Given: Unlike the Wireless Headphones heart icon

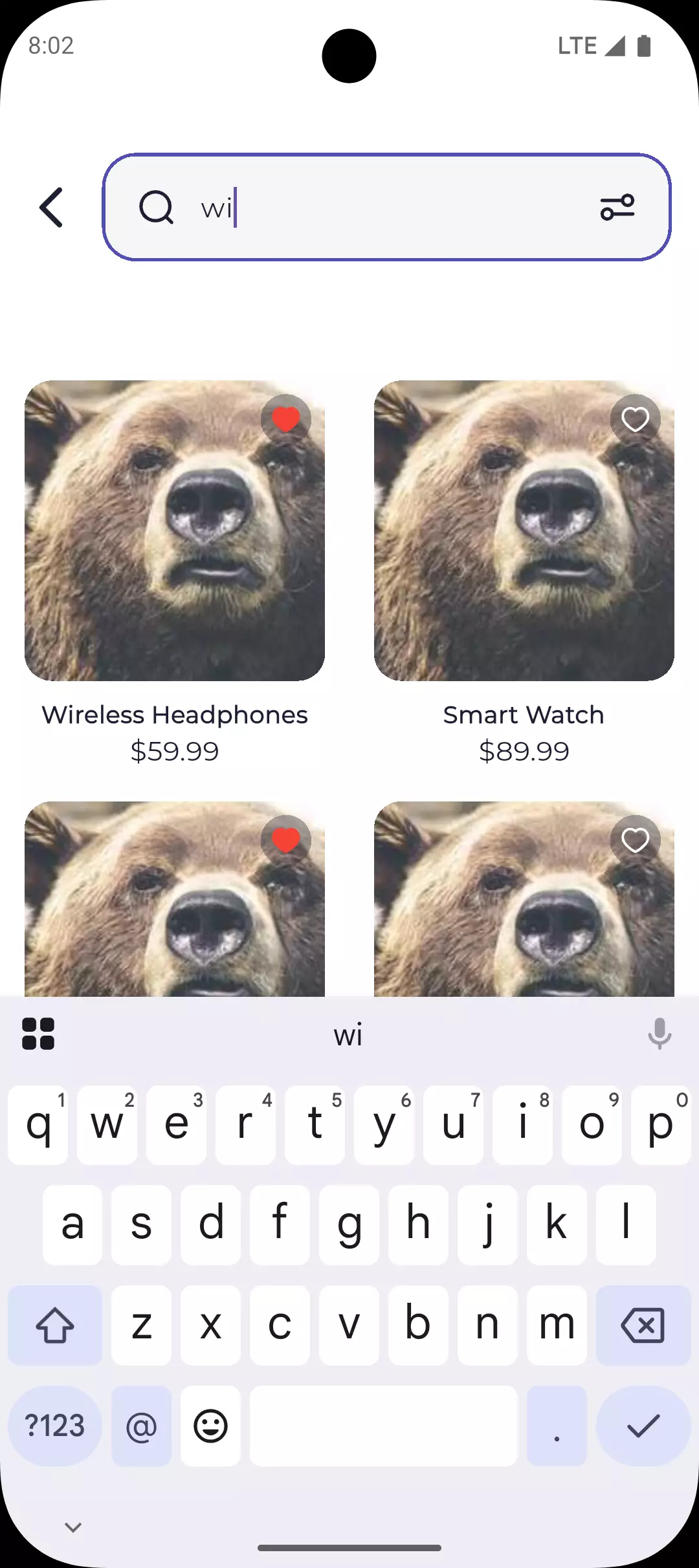Looking at the screenshot, I should (x=285, y=419).
